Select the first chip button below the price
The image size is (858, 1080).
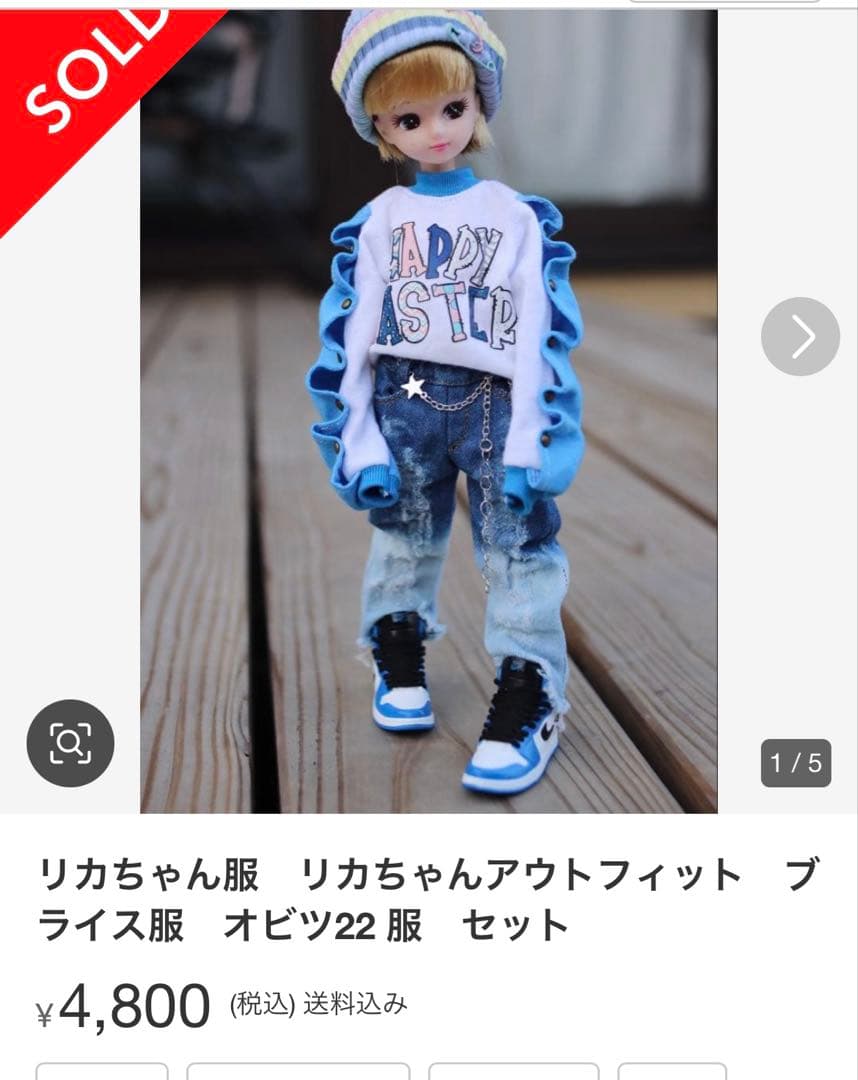[x=105, y=1070]
